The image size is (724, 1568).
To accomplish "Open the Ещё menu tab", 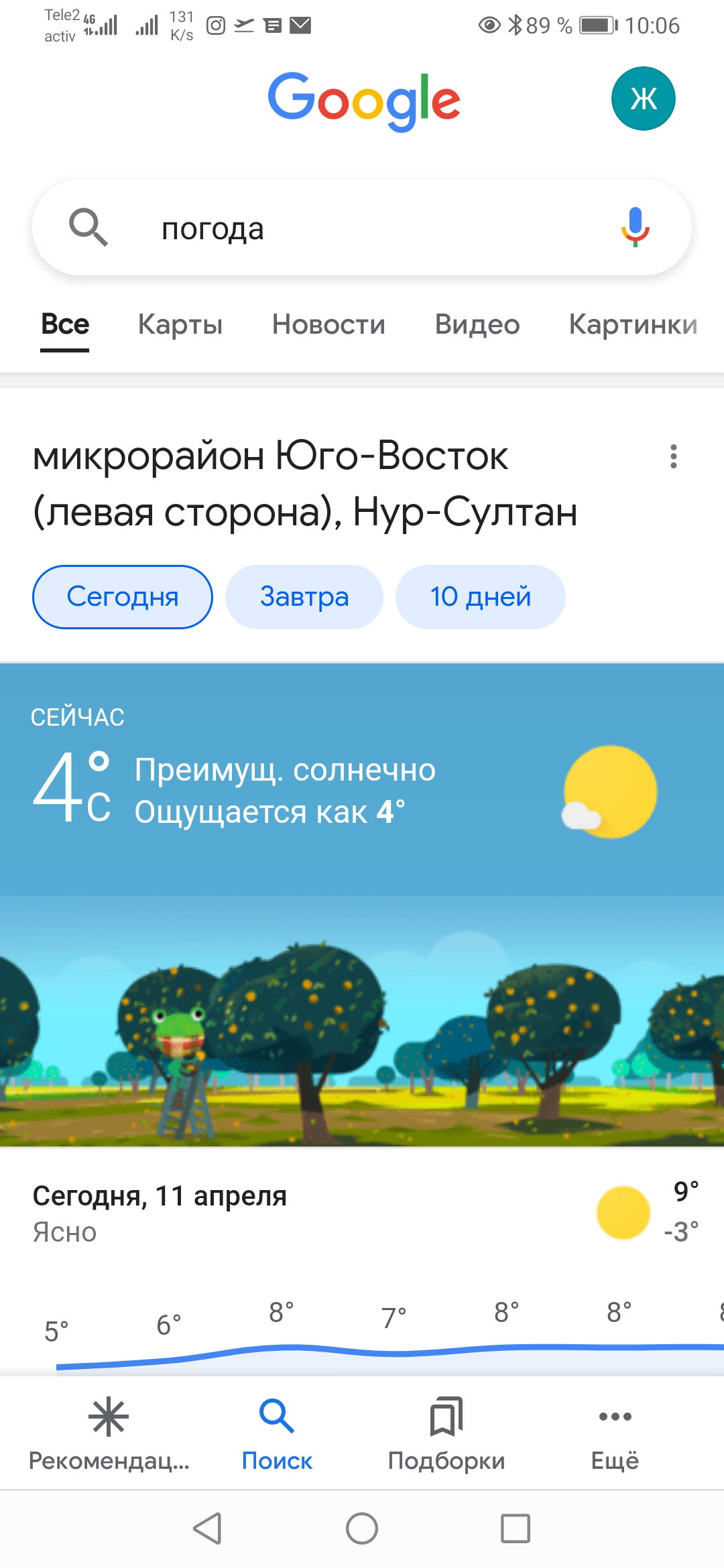I will (615, 1434).
